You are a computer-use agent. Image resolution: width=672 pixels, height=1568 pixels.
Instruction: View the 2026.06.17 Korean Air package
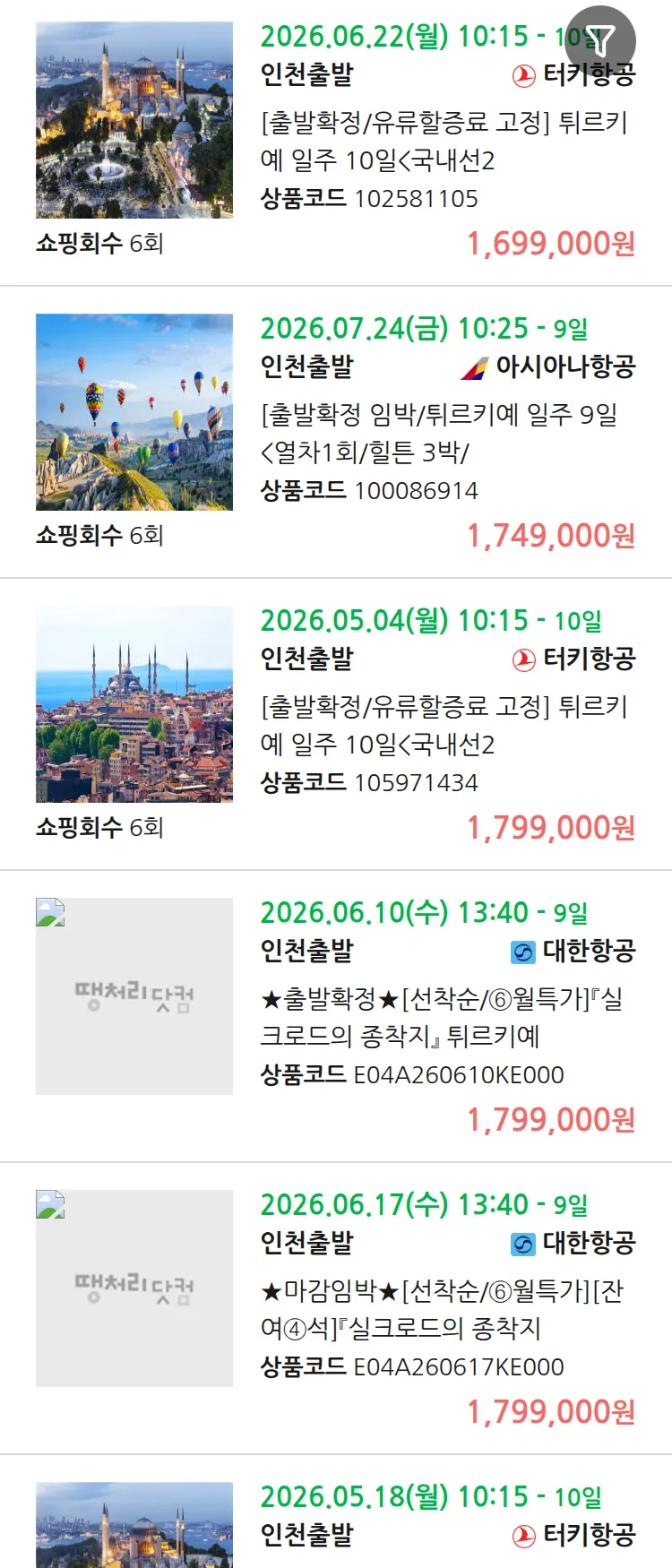(444, 1309)
